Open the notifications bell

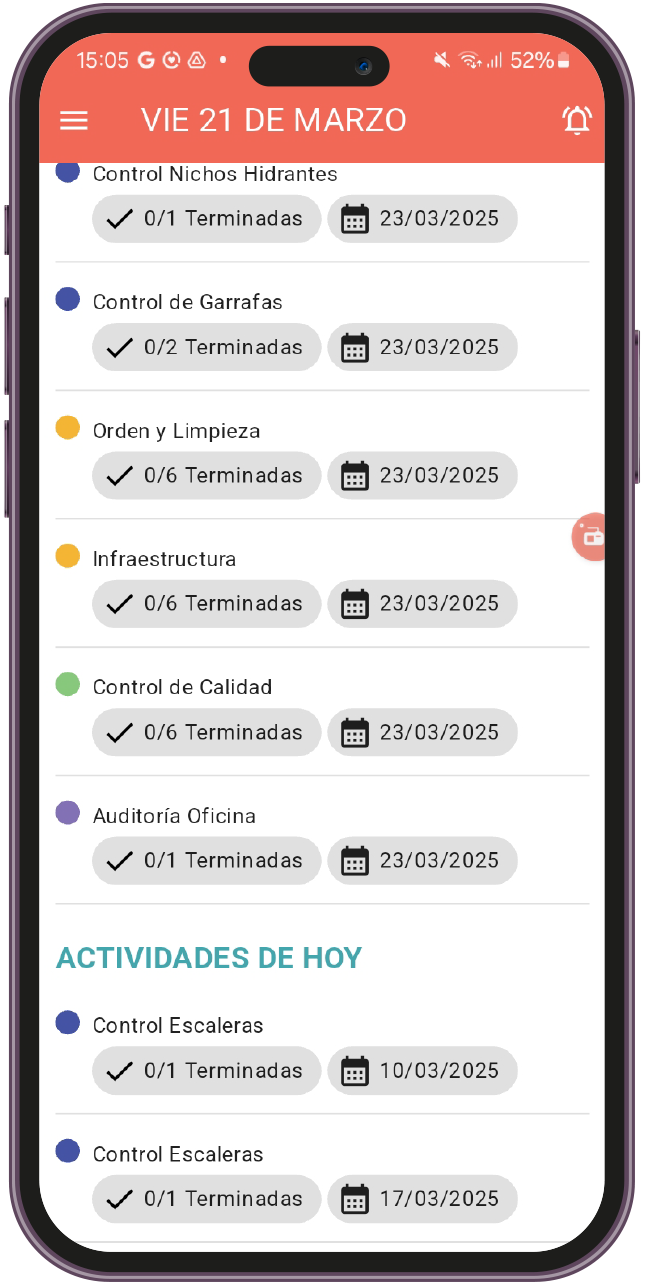tap(576, 120)
